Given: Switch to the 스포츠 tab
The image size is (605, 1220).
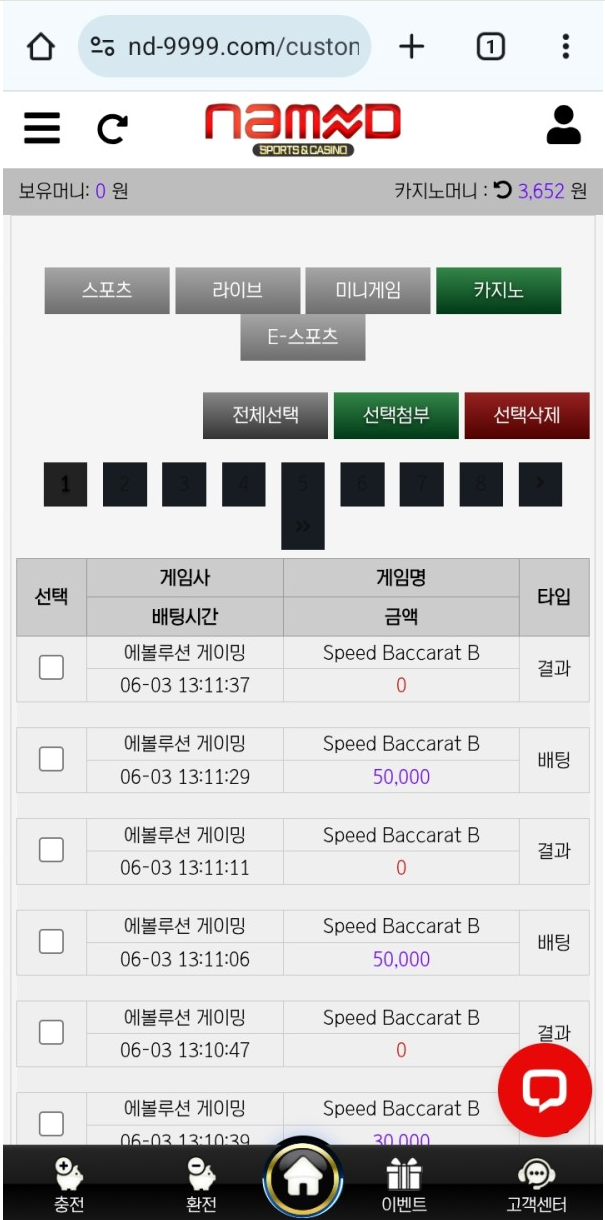Looking at the screenshot, I should click(x=107, y=291).
